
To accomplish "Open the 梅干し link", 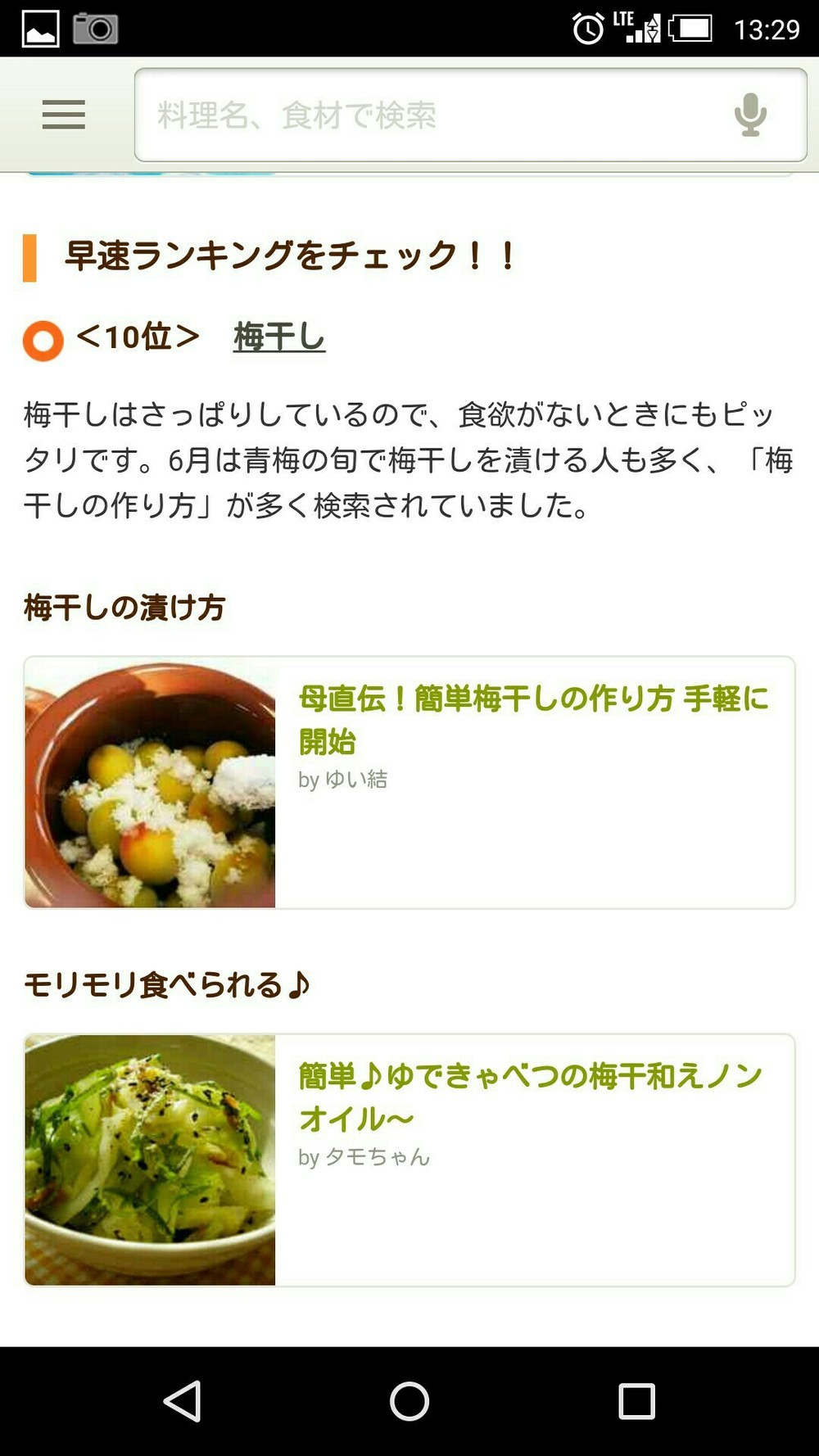I will point(278,336).
